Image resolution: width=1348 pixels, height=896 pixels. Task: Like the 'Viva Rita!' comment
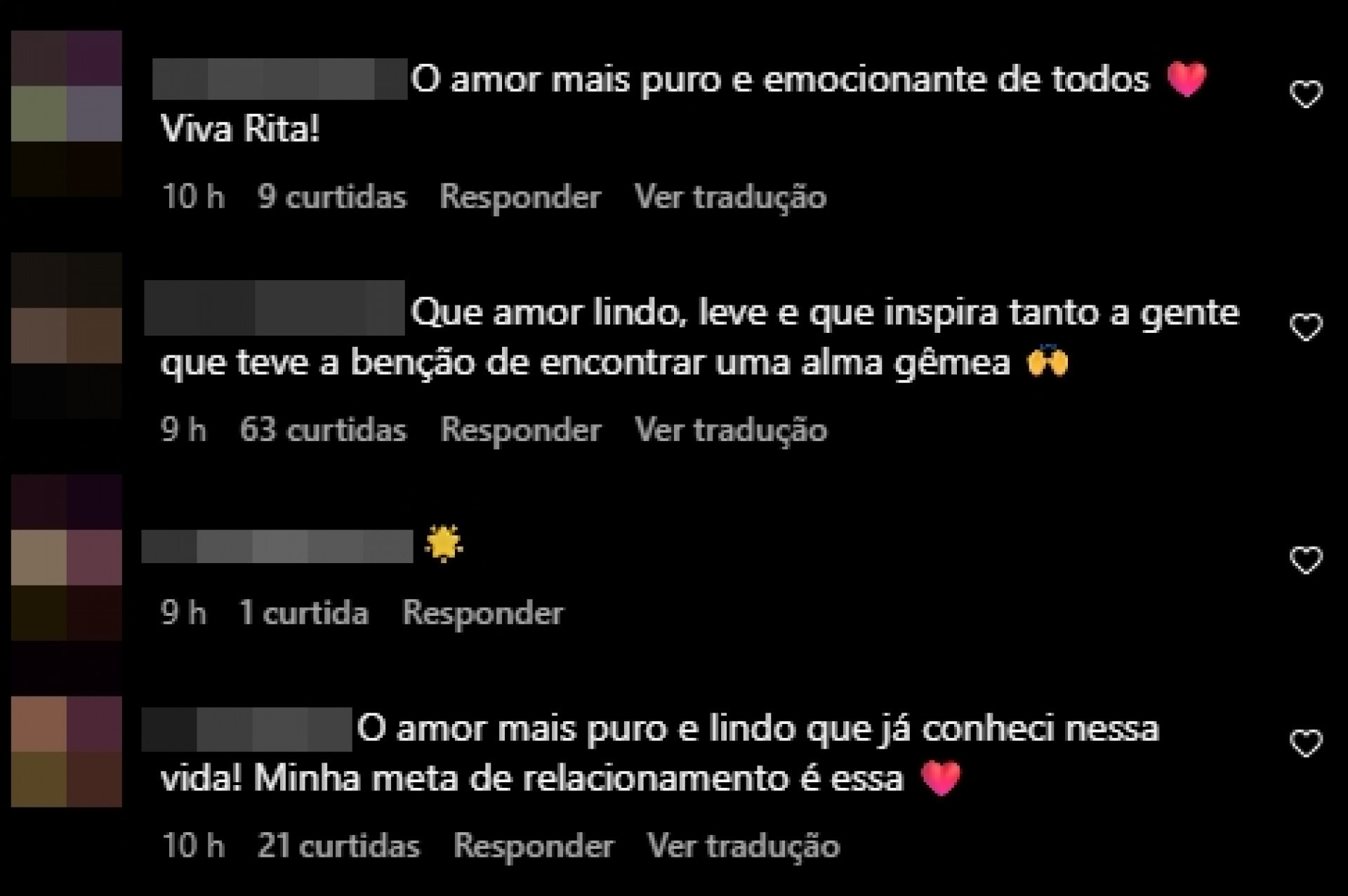click(1306, 94)
